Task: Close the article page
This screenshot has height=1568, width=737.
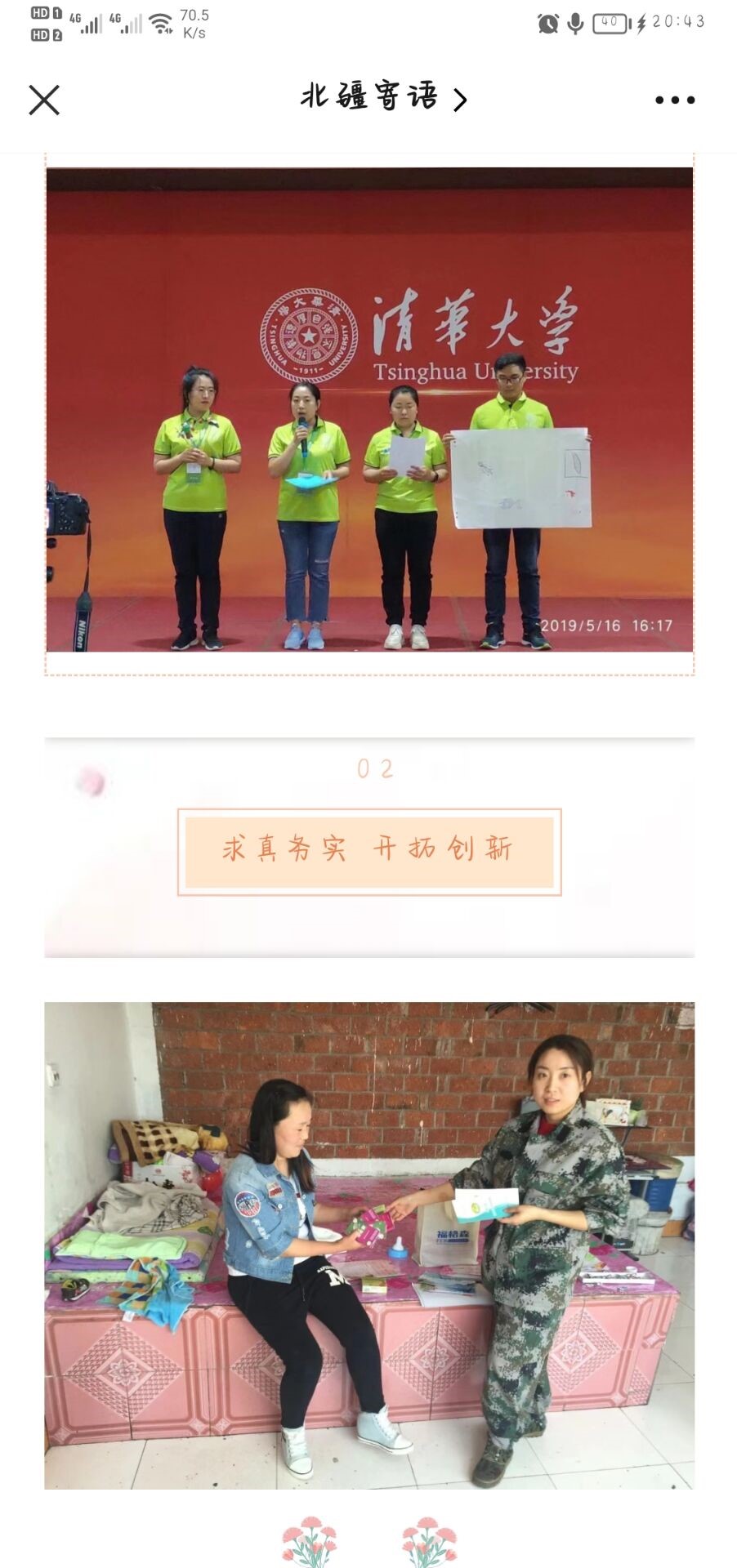Action: coord(44,100)
